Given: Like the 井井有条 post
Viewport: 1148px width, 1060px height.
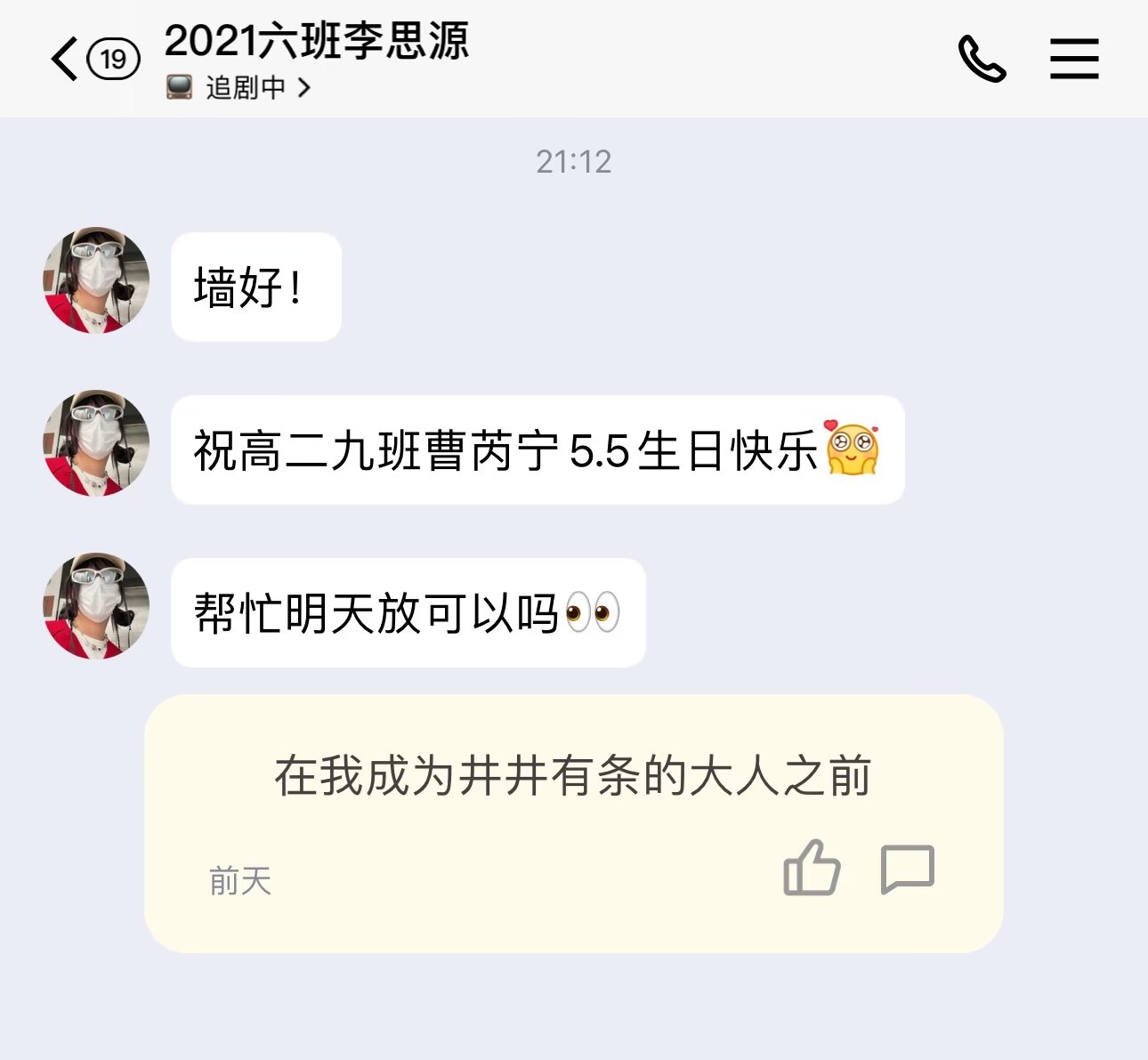Looking at the screenshot, I should coord(811,868).
